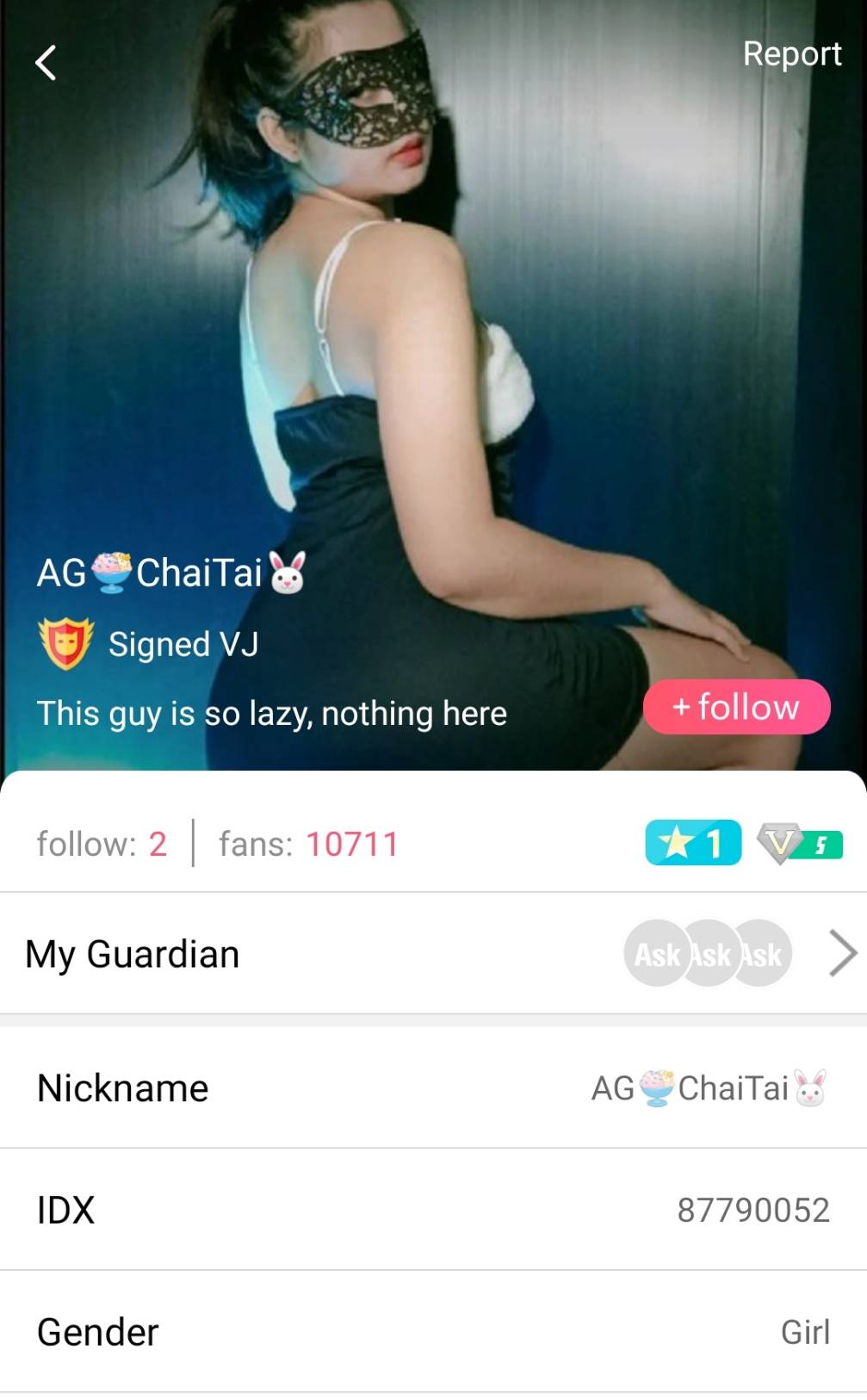Report this user profile
867x1400 pixels.
(791, 54)
